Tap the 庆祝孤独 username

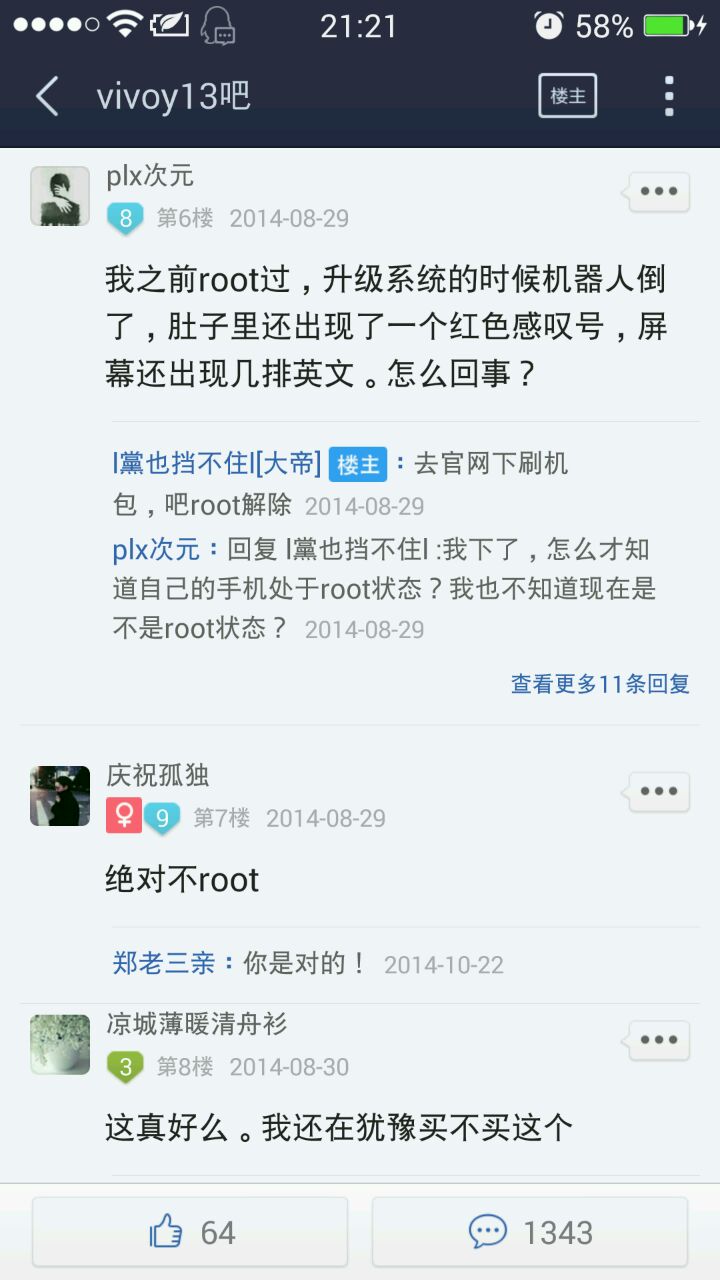click(158, 775)
